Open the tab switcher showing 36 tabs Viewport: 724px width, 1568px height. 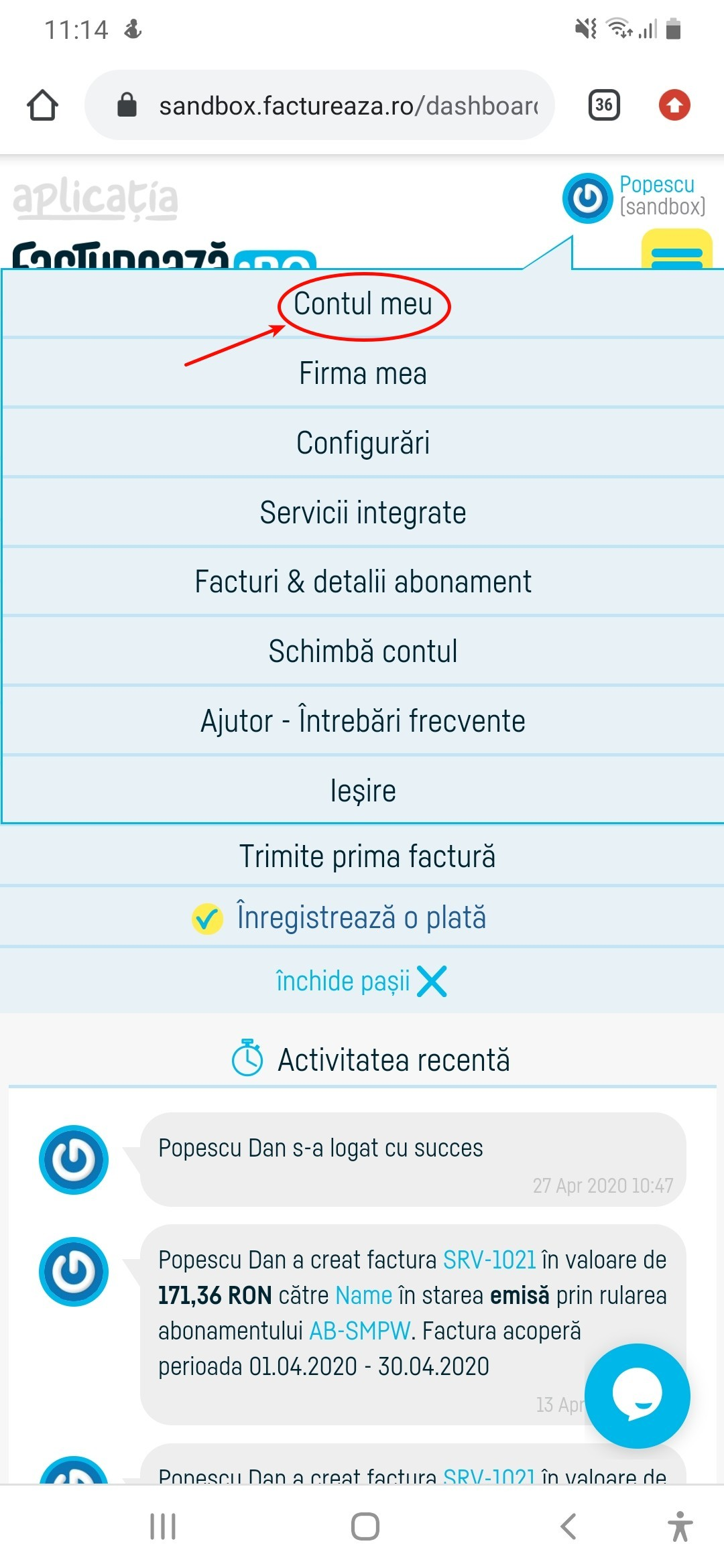pos(603,105)
